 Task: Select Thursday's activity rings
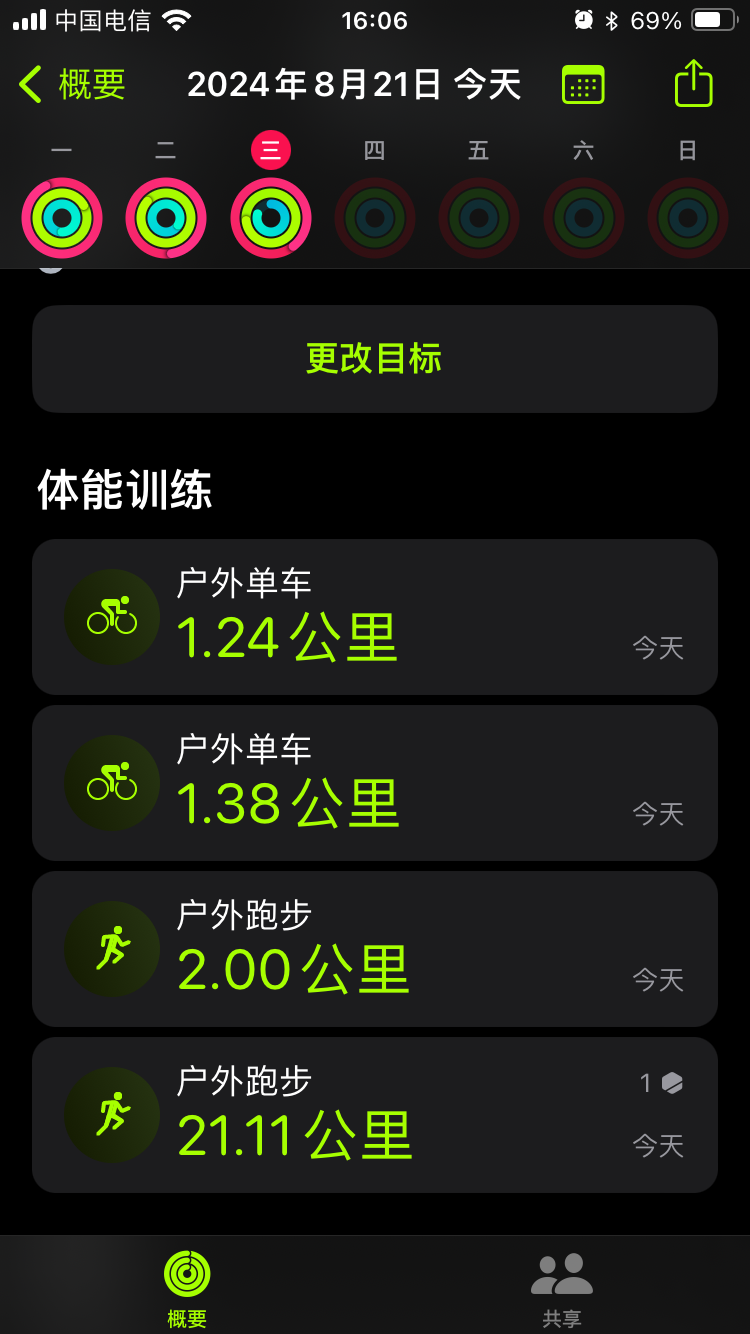click(375, 218)
